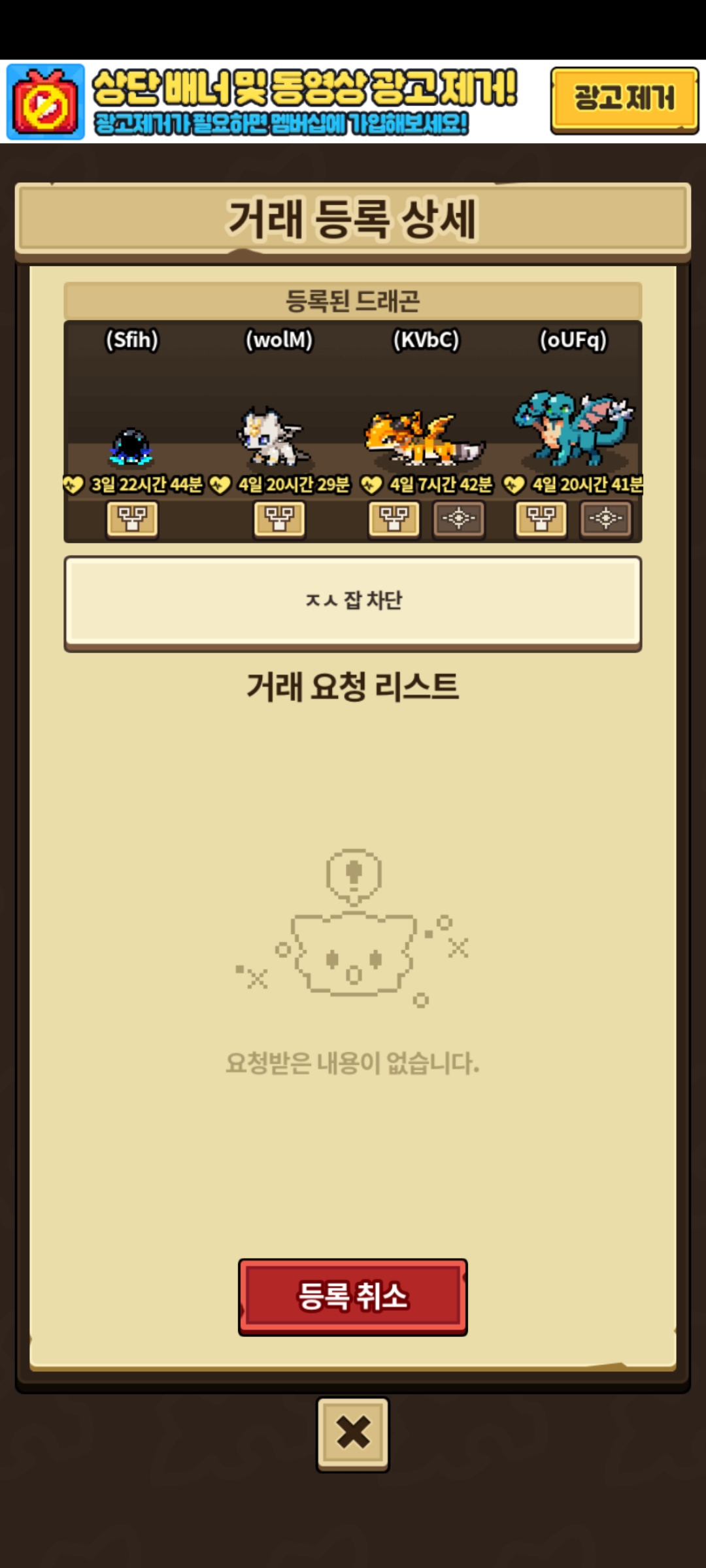Open the family tree icon under wolM
Image resolution: width=706 pixels, height=1568 pixels.
point(279,520)
